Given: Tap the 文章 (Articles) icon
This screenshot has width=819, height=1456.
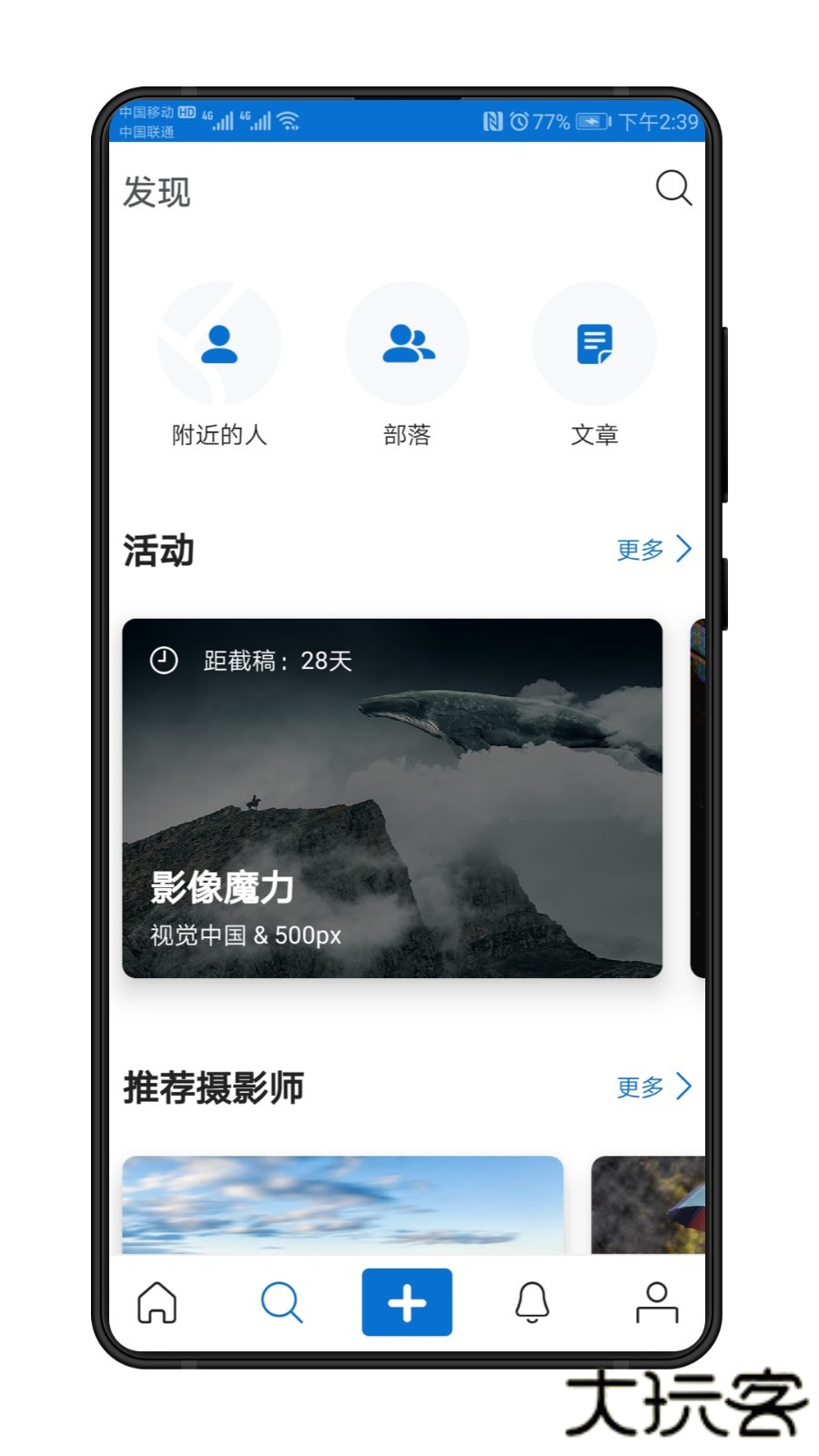Looking at the screenshot, I should [x=594, y=343].
